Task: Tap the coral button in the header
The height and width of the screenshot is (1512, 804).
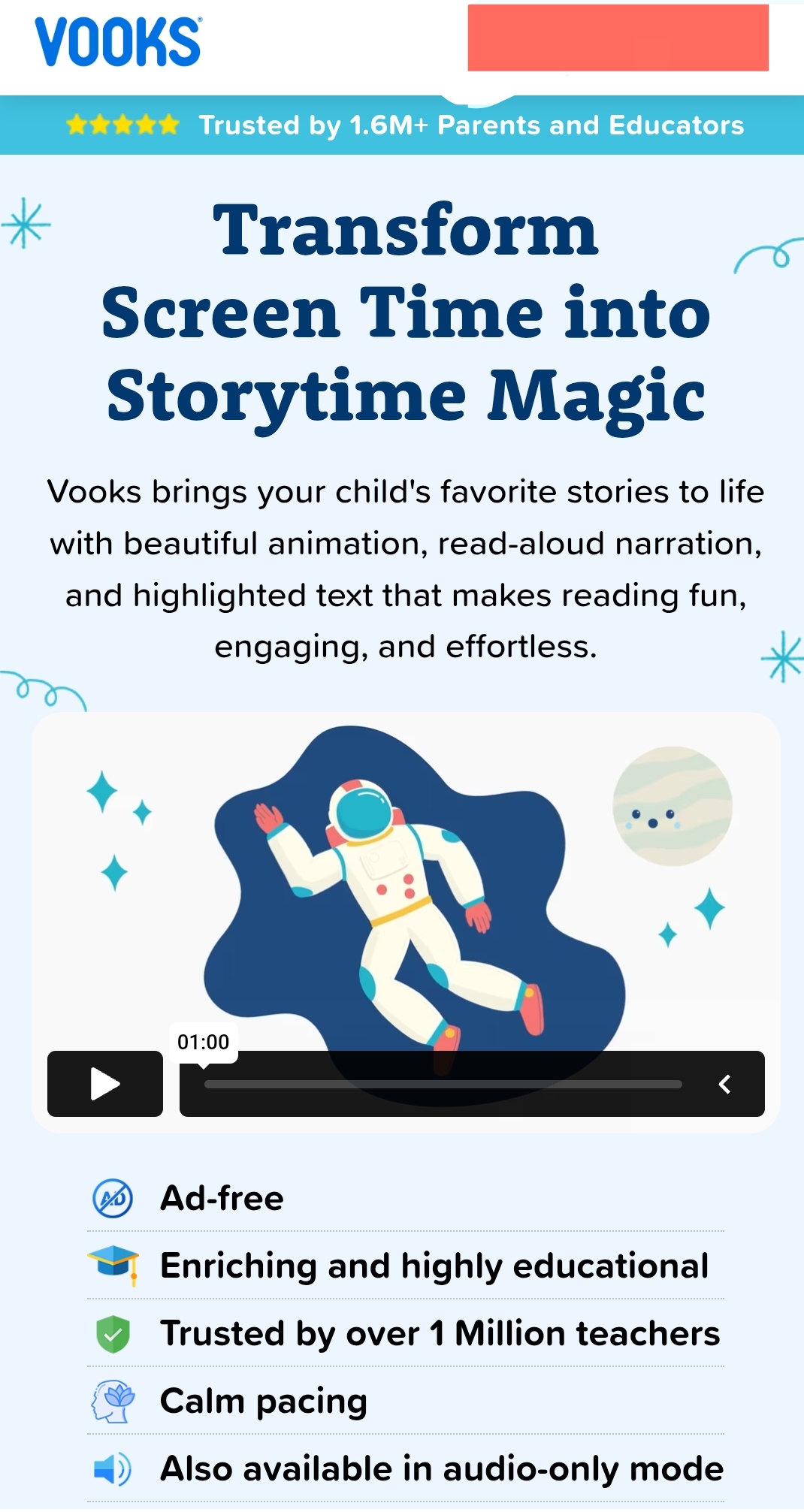Action: pos(618,38)
